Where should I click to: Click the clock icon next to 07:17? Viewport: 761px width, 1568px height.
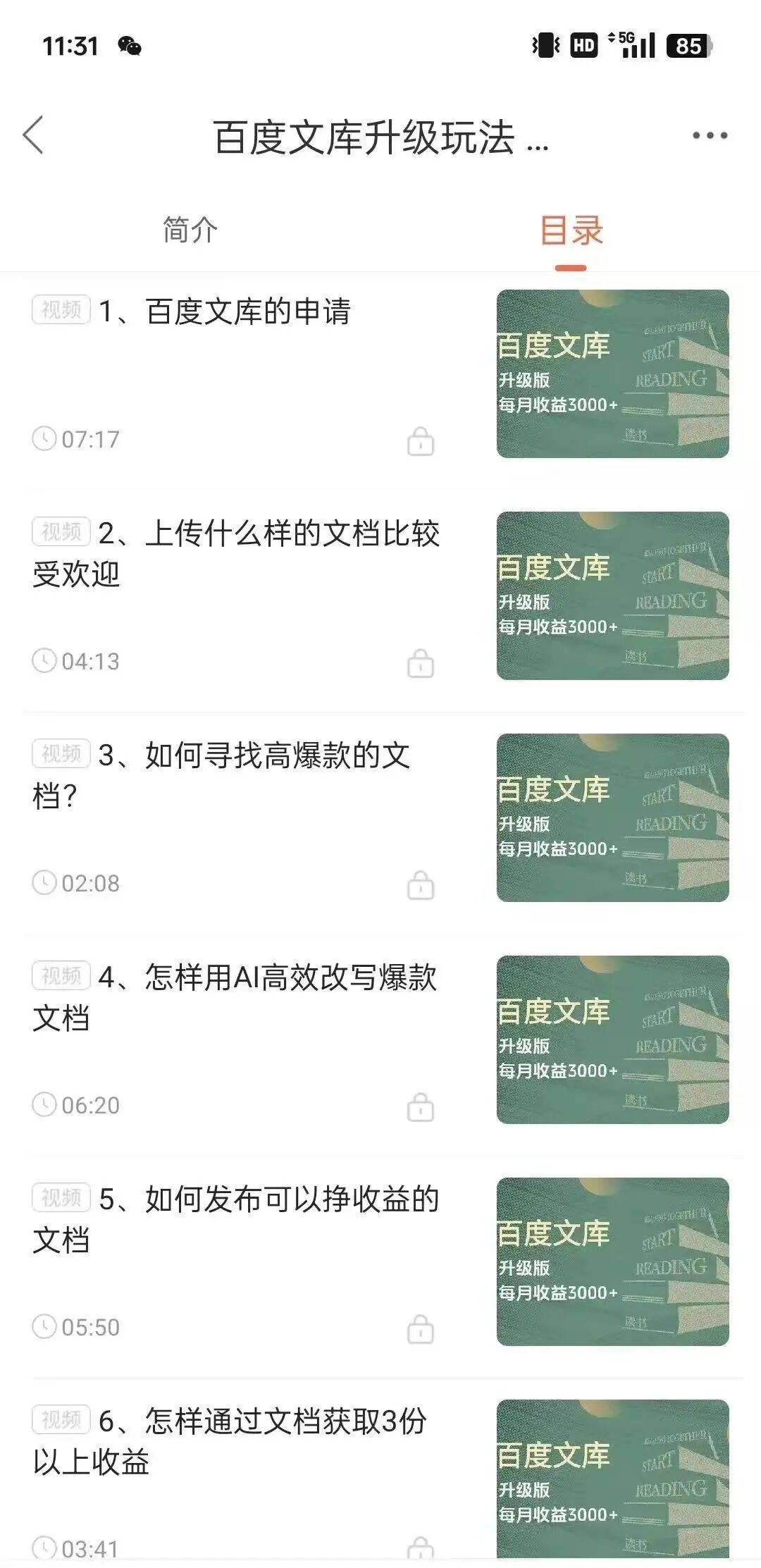(45, 438)
